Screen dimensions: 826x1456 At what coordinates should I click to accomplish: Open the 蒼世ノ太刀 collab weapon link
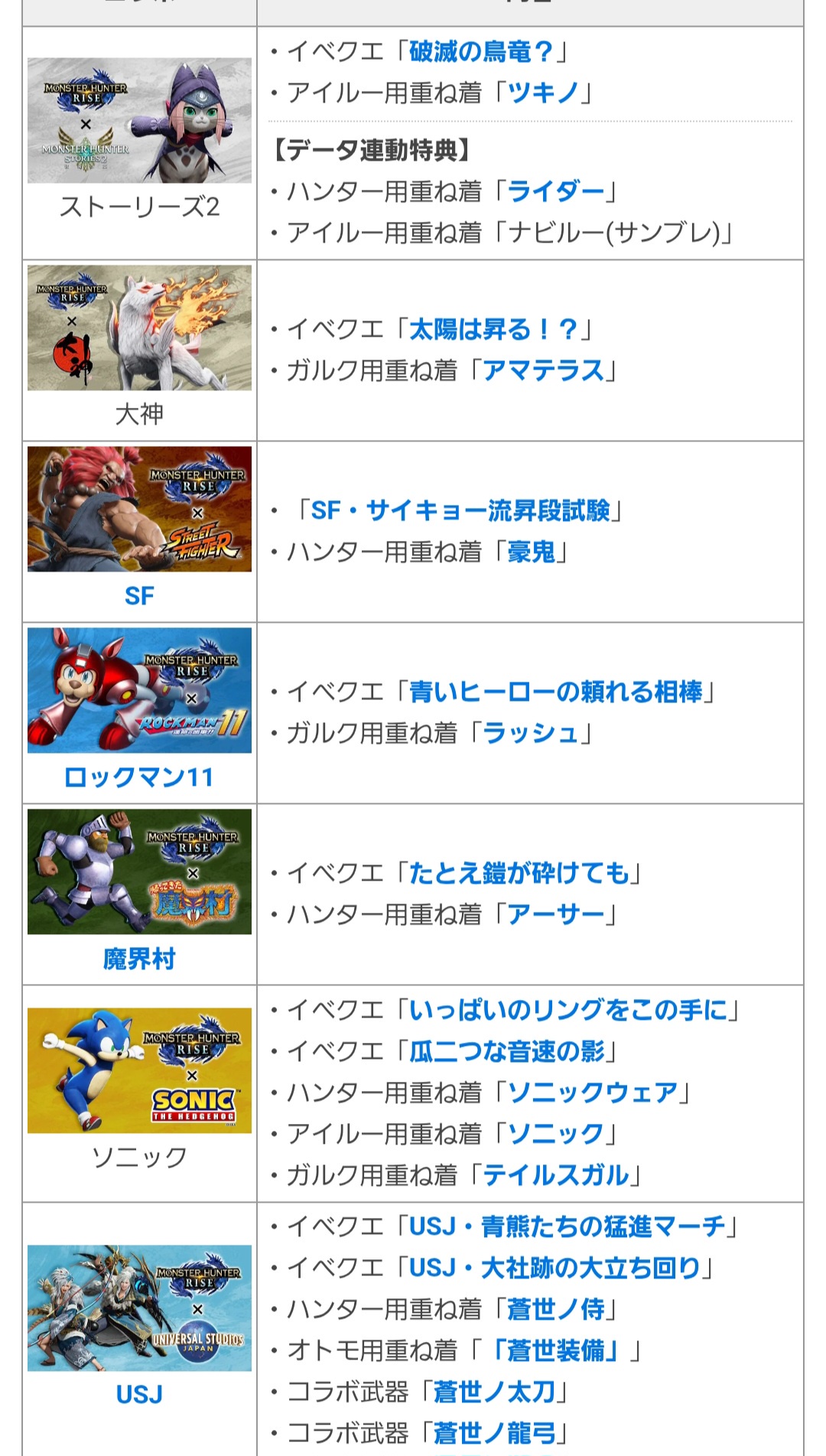click(494, 1392)
